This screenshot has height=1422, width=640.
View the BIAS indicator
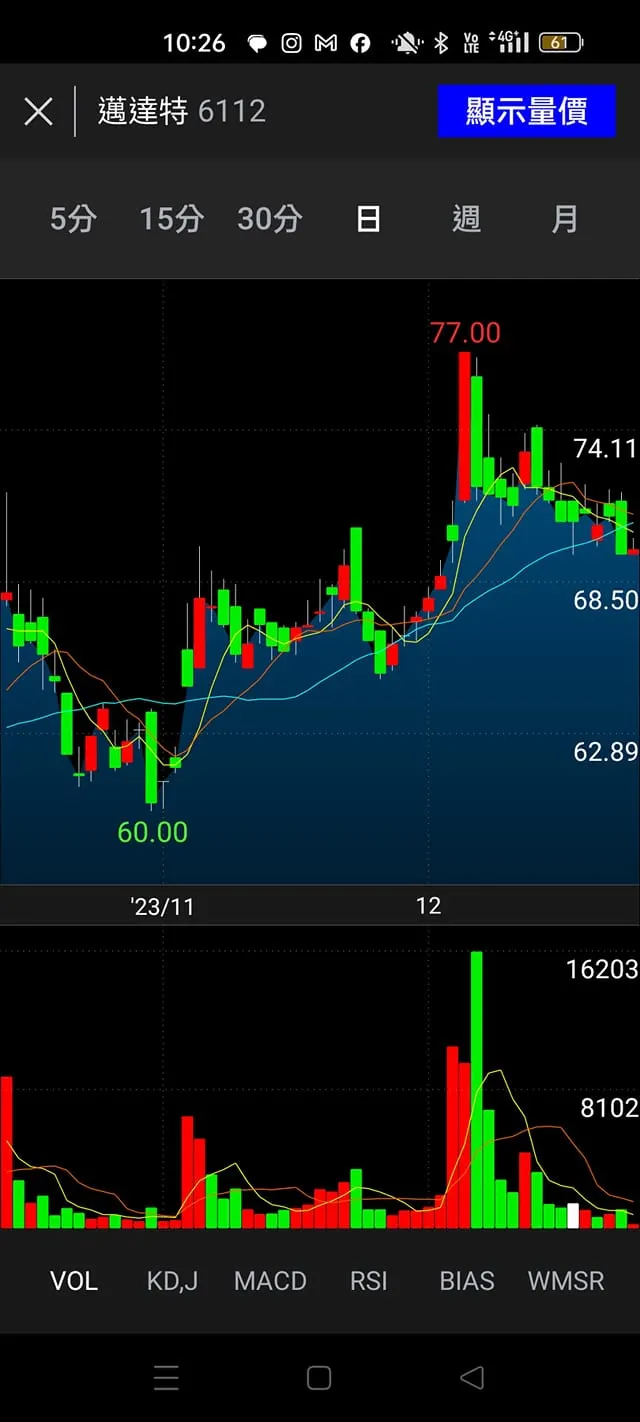(x=467, y=1281)
